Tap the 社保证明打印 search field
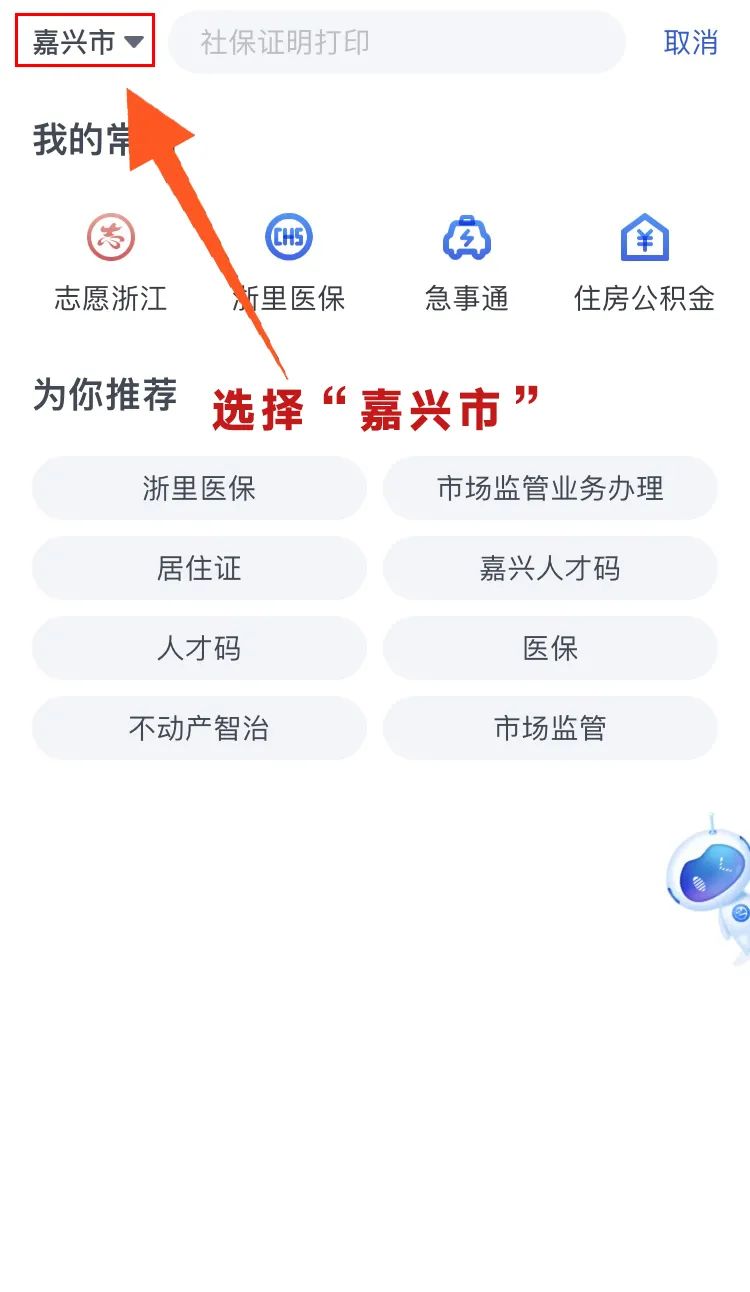This screenshot has height=1292, width=750. (x=396, y=42)
